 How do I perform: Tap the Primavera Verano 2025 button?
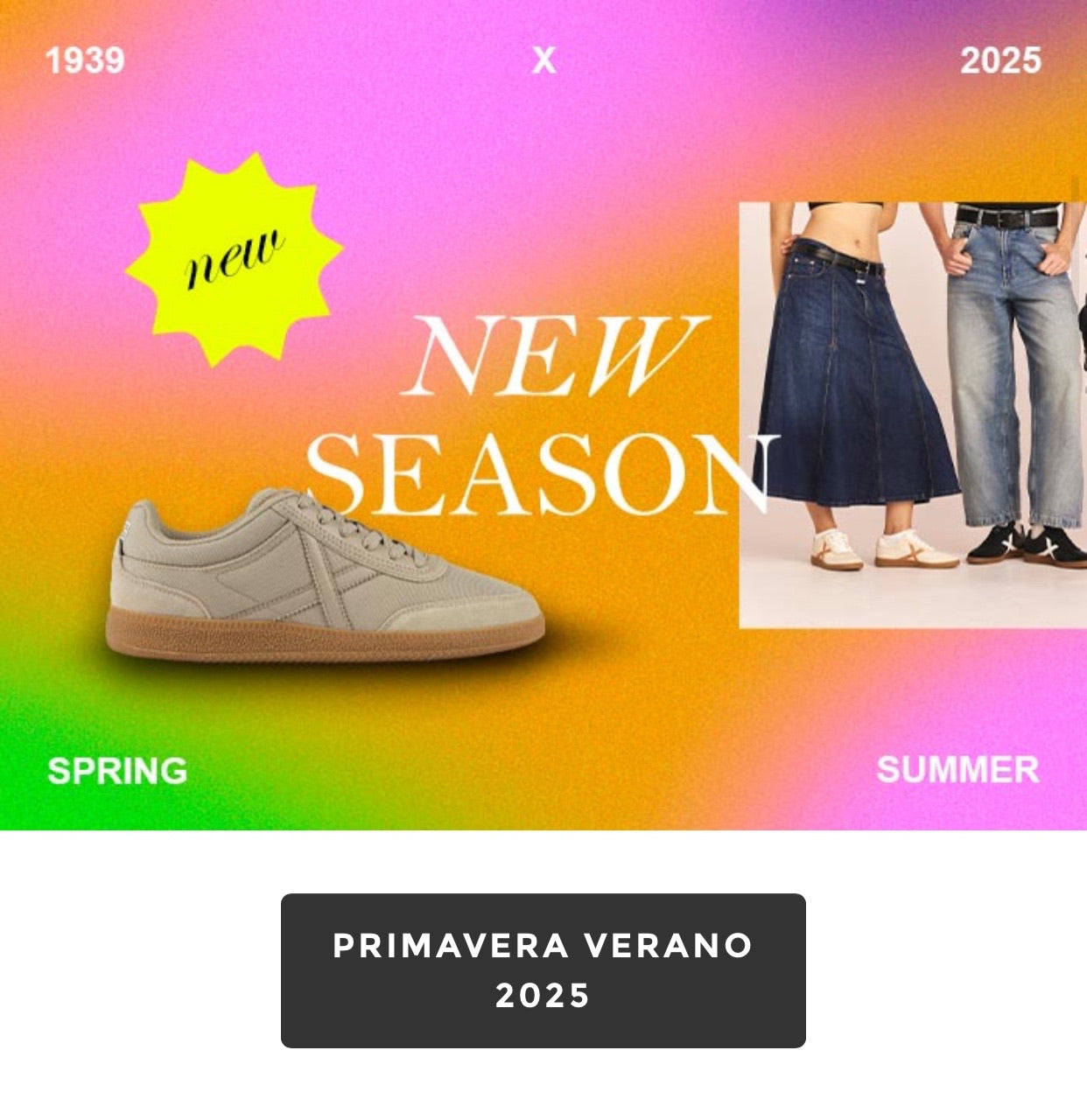[543, 969]
